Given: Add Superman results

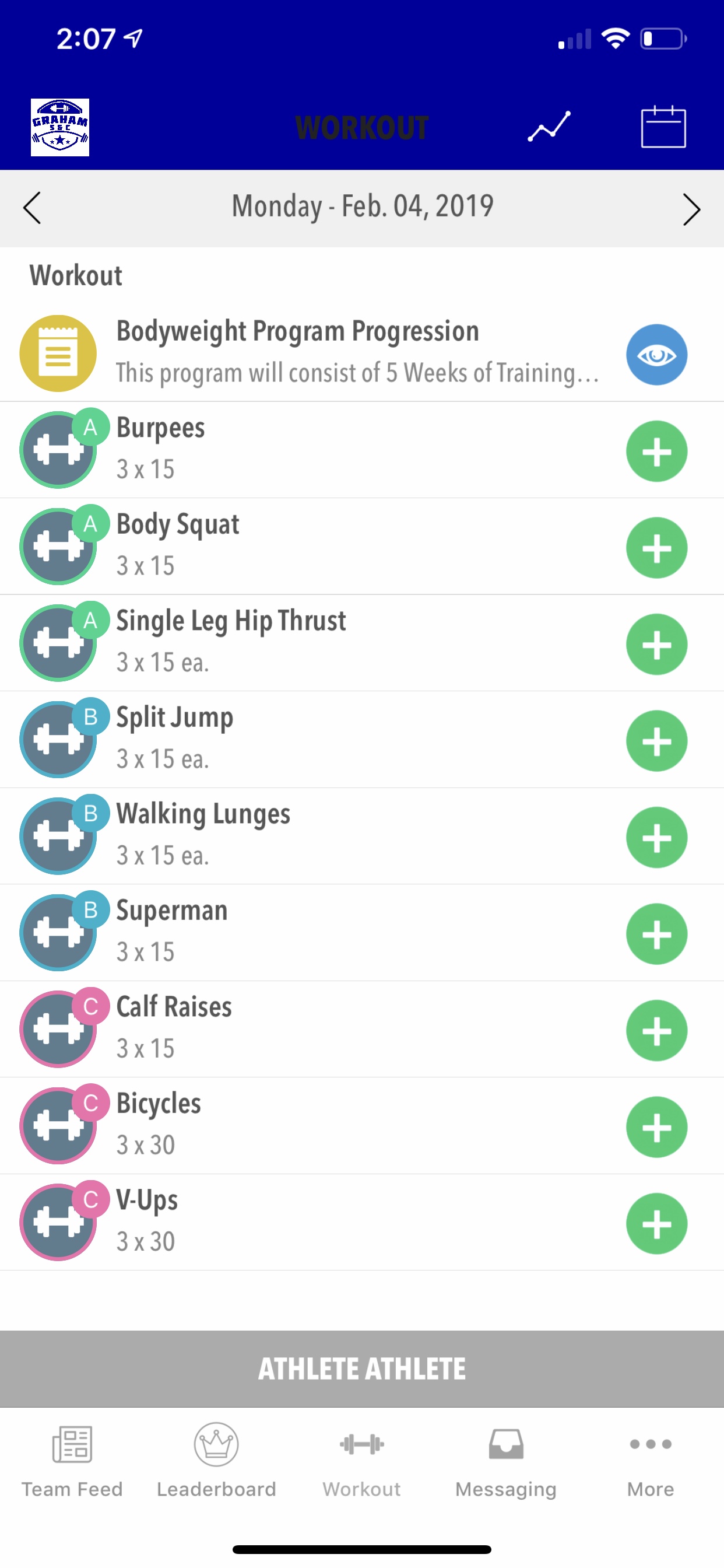Looking at the screenshot, I should pos(656,935).
